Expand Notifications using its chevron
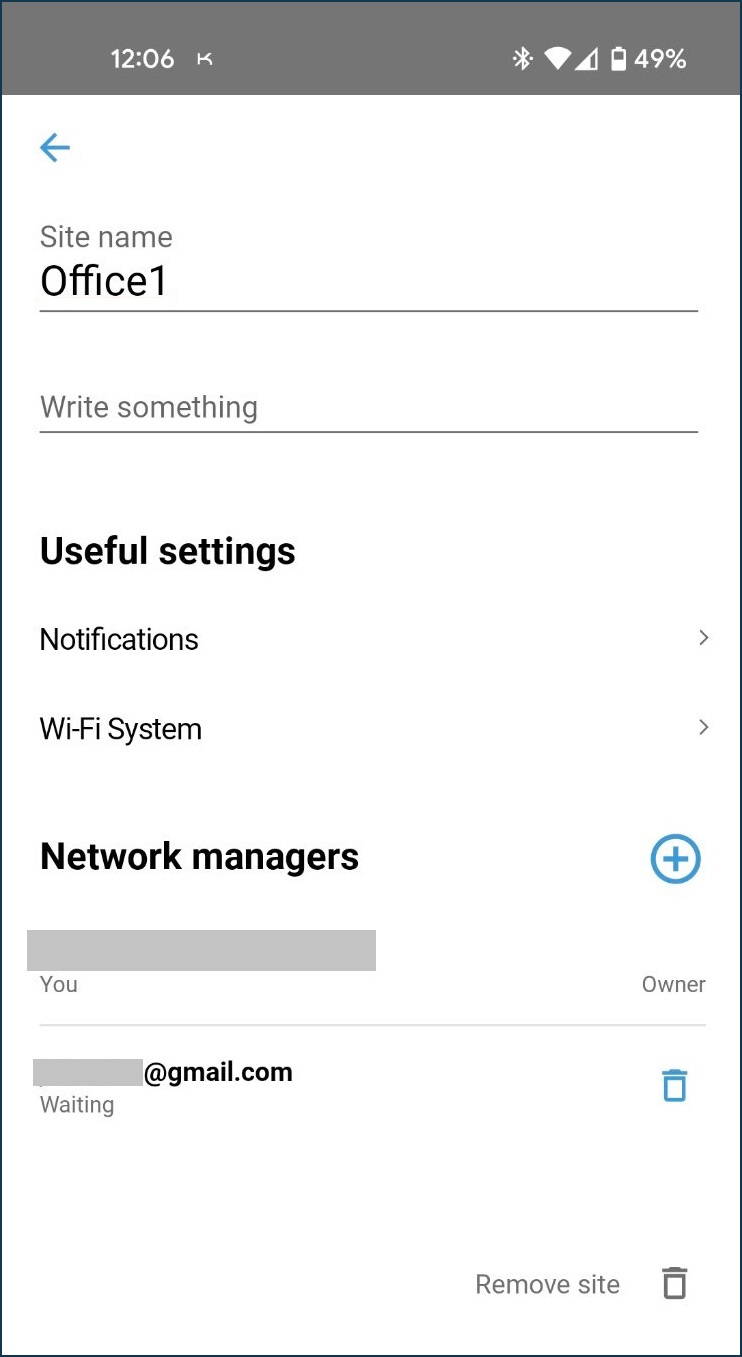The width and height of the screenshot is (742, 1357). 703,637
